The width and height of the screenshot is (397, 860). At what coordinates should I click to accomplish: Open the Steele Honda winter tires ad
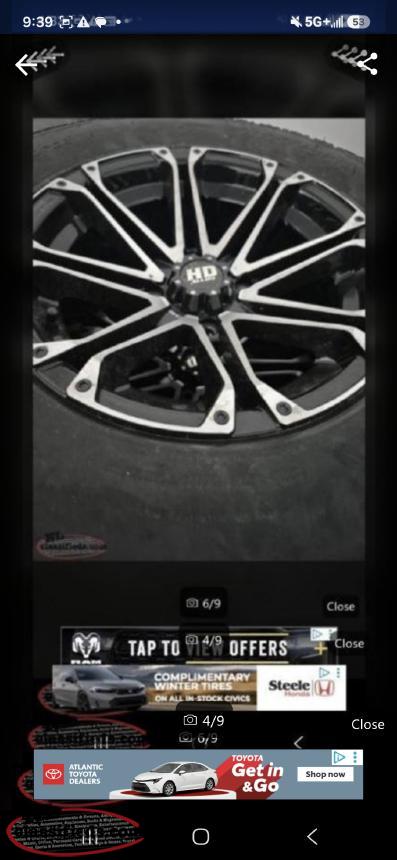tap(199, 688)
